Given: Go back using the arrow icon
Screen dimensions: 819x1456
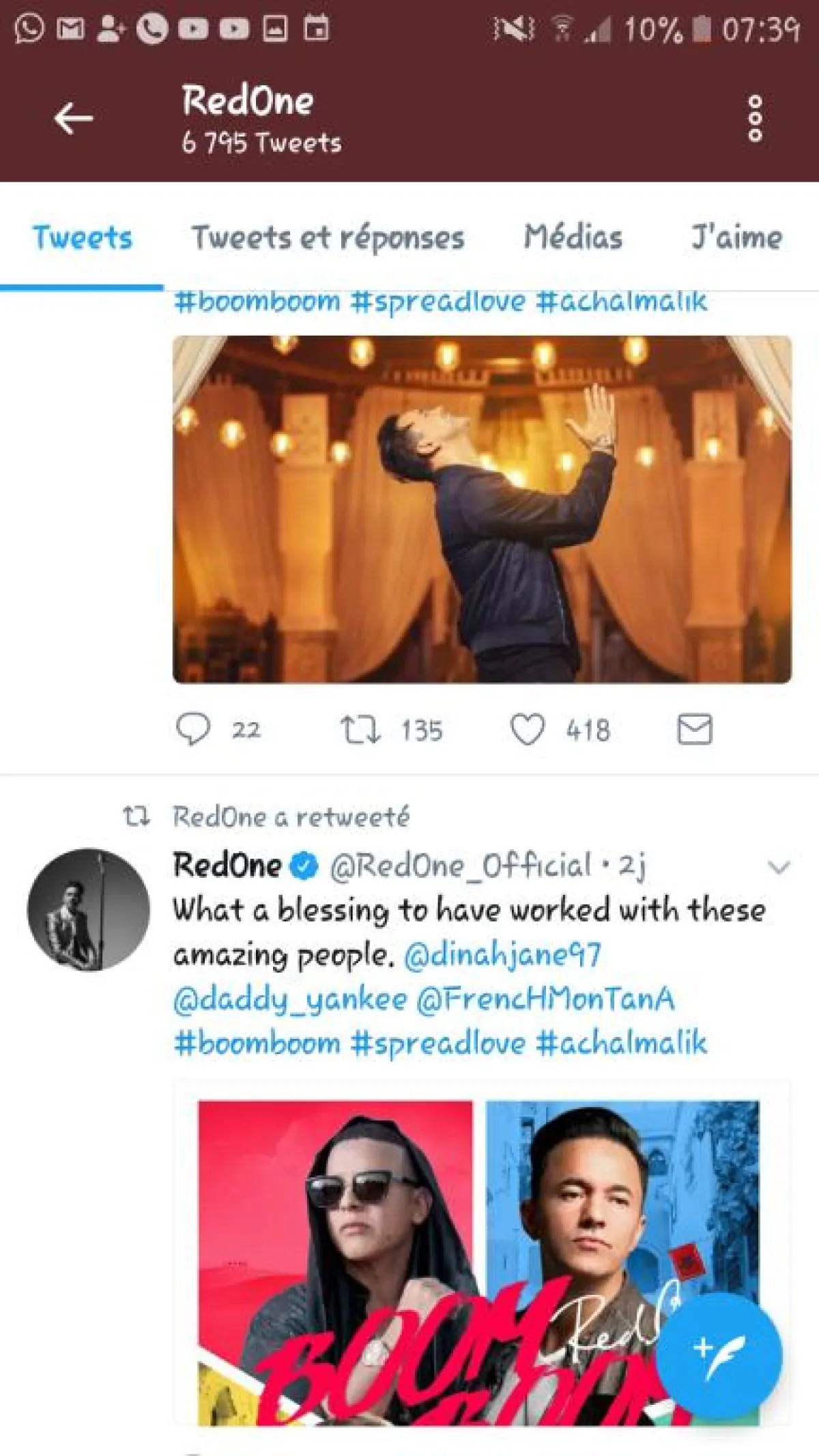Looking at the screenshot, I should click(74, 119).
